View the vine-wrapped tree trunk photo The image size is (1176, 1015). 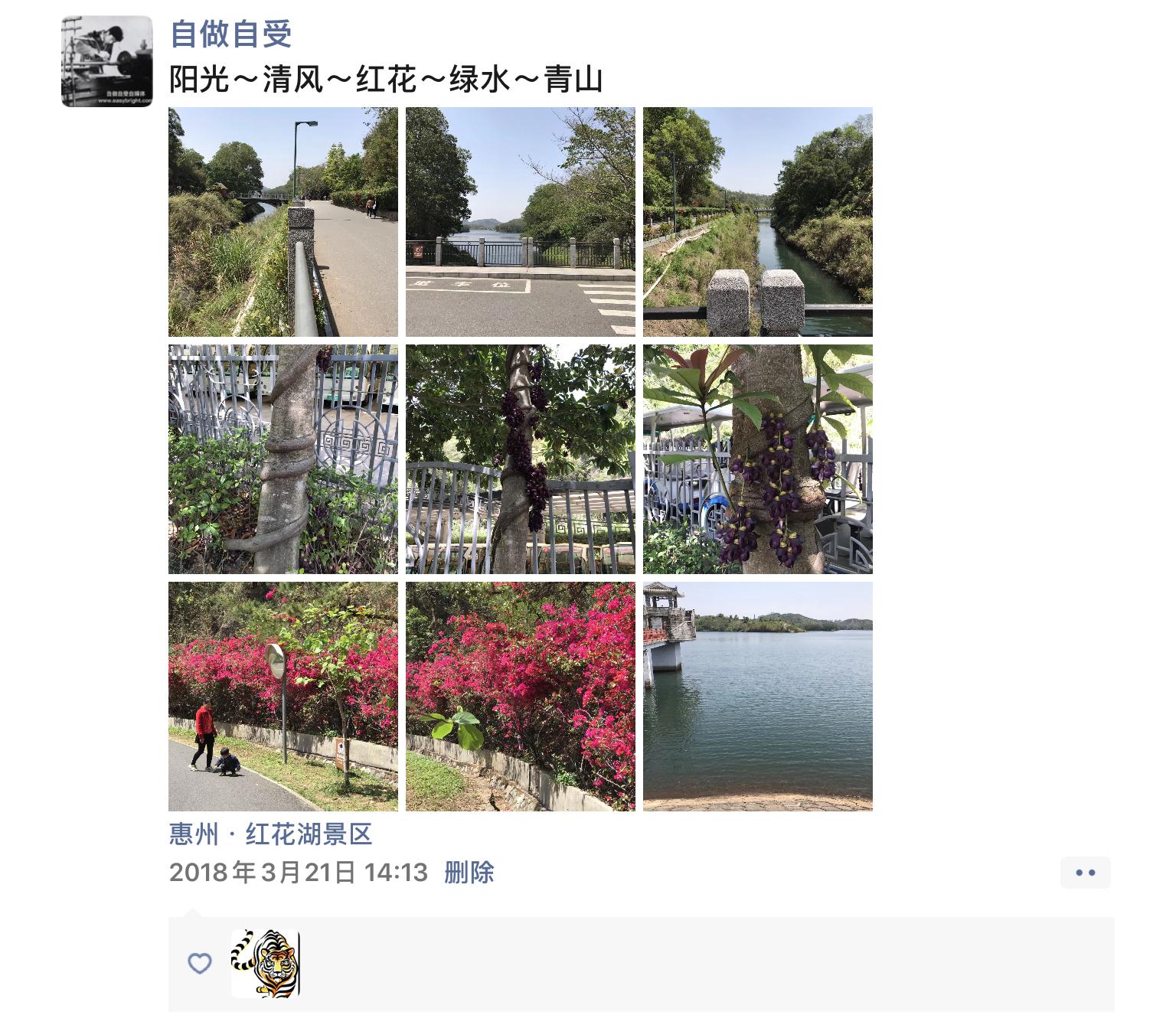pyautogui.click(x=283, y=459)
